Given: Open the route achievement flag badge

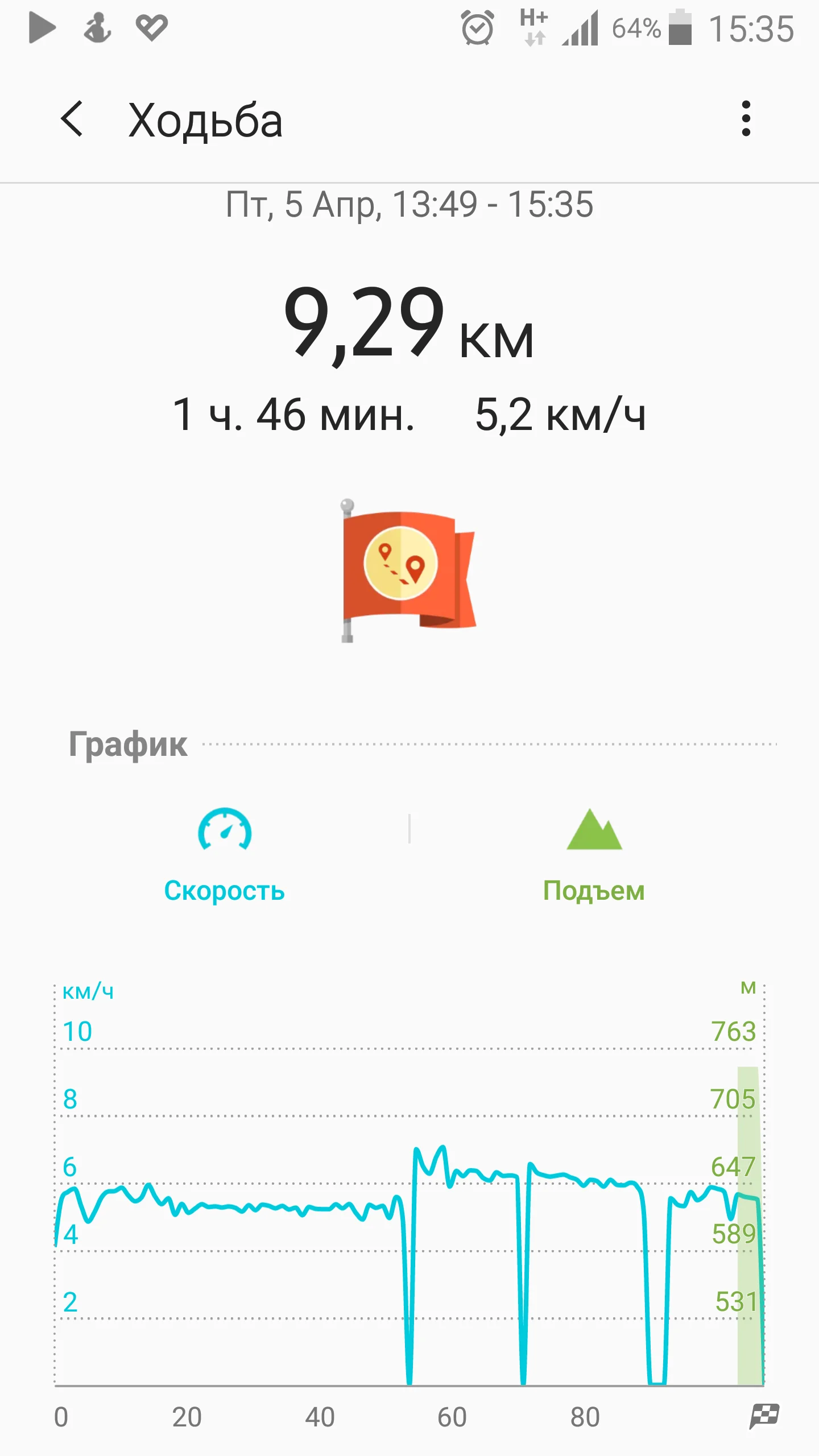Looking at the screenshot, I should 407,570.
